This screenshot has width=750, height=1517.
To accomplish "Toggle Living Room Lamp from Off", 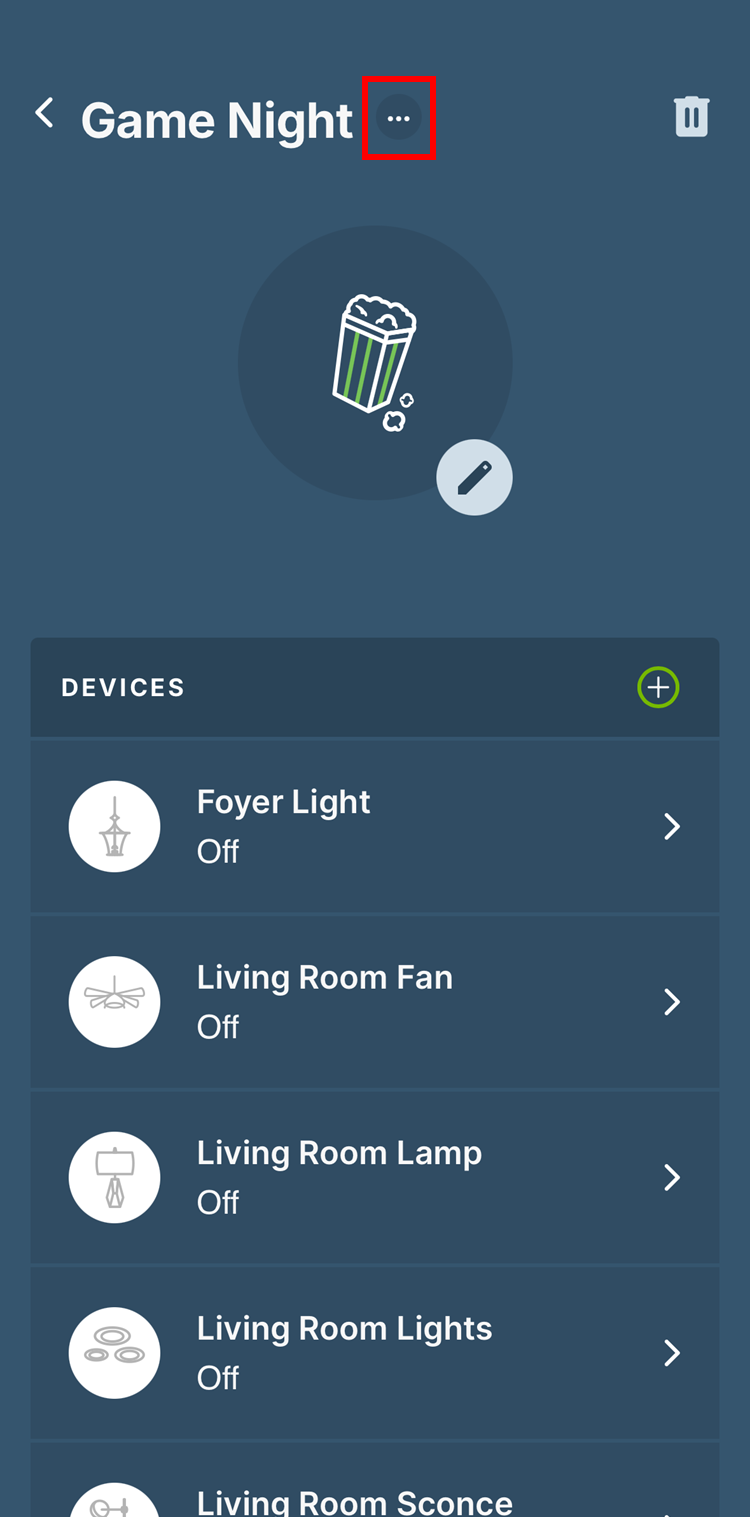I will click(x=218, y=1202).
